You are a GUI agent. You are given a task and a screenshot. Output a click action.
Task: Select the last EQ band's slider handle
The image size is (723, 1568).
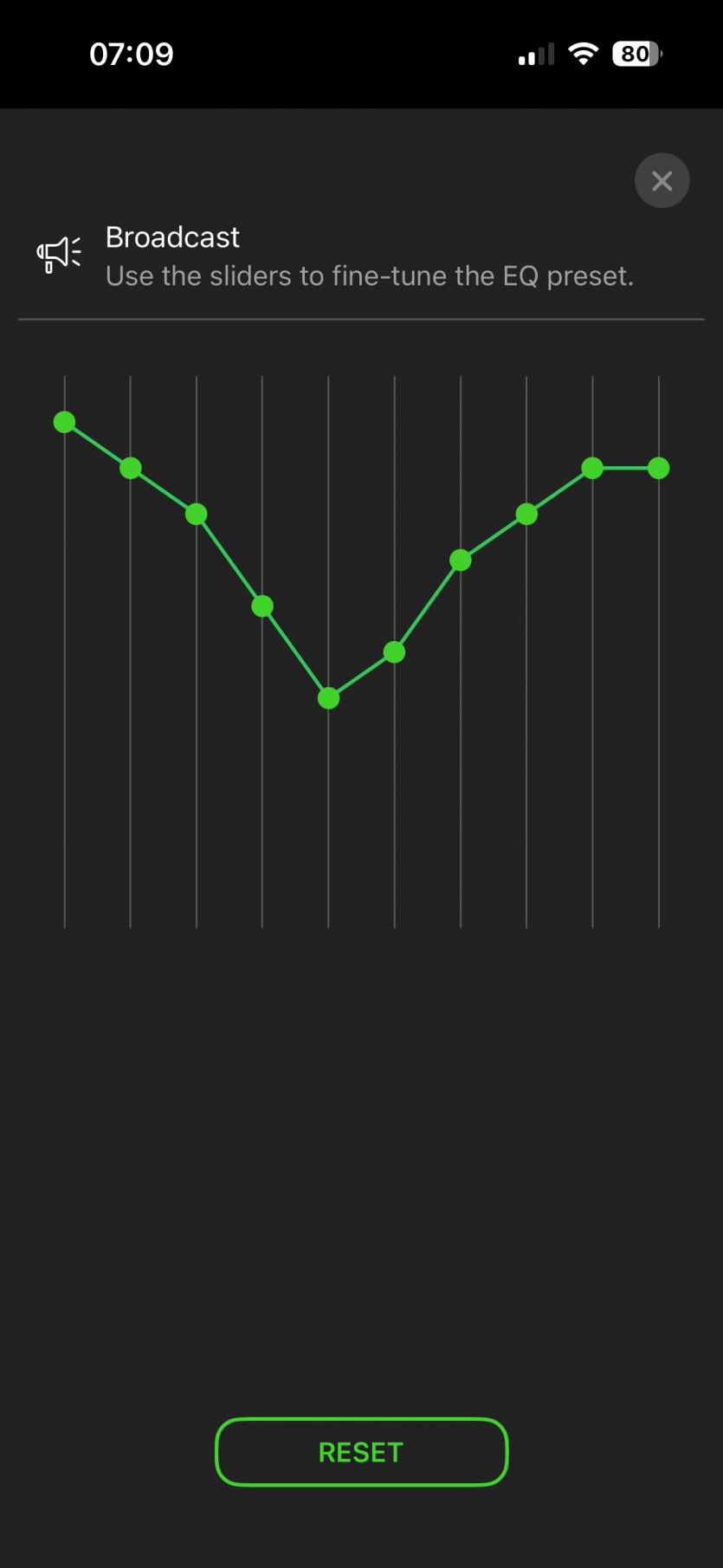658,468
